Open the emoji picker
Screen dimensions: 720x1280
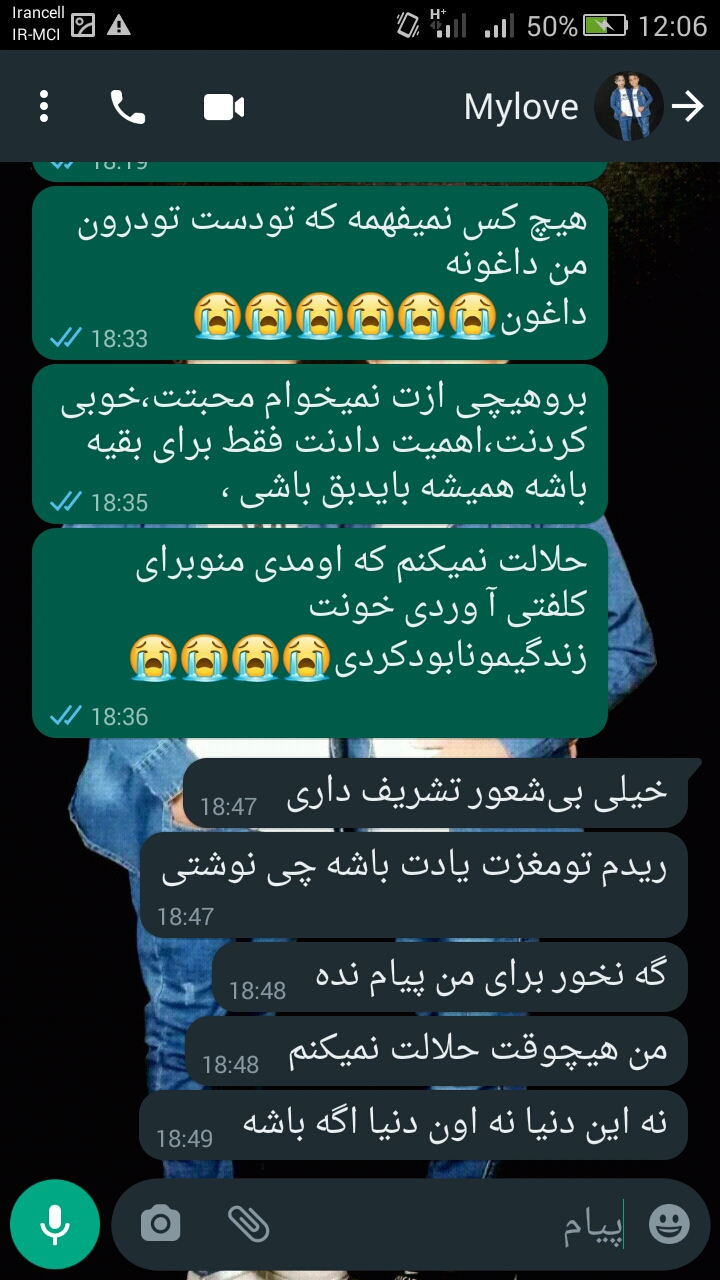pyautogui.click(x=669, y=1224)
